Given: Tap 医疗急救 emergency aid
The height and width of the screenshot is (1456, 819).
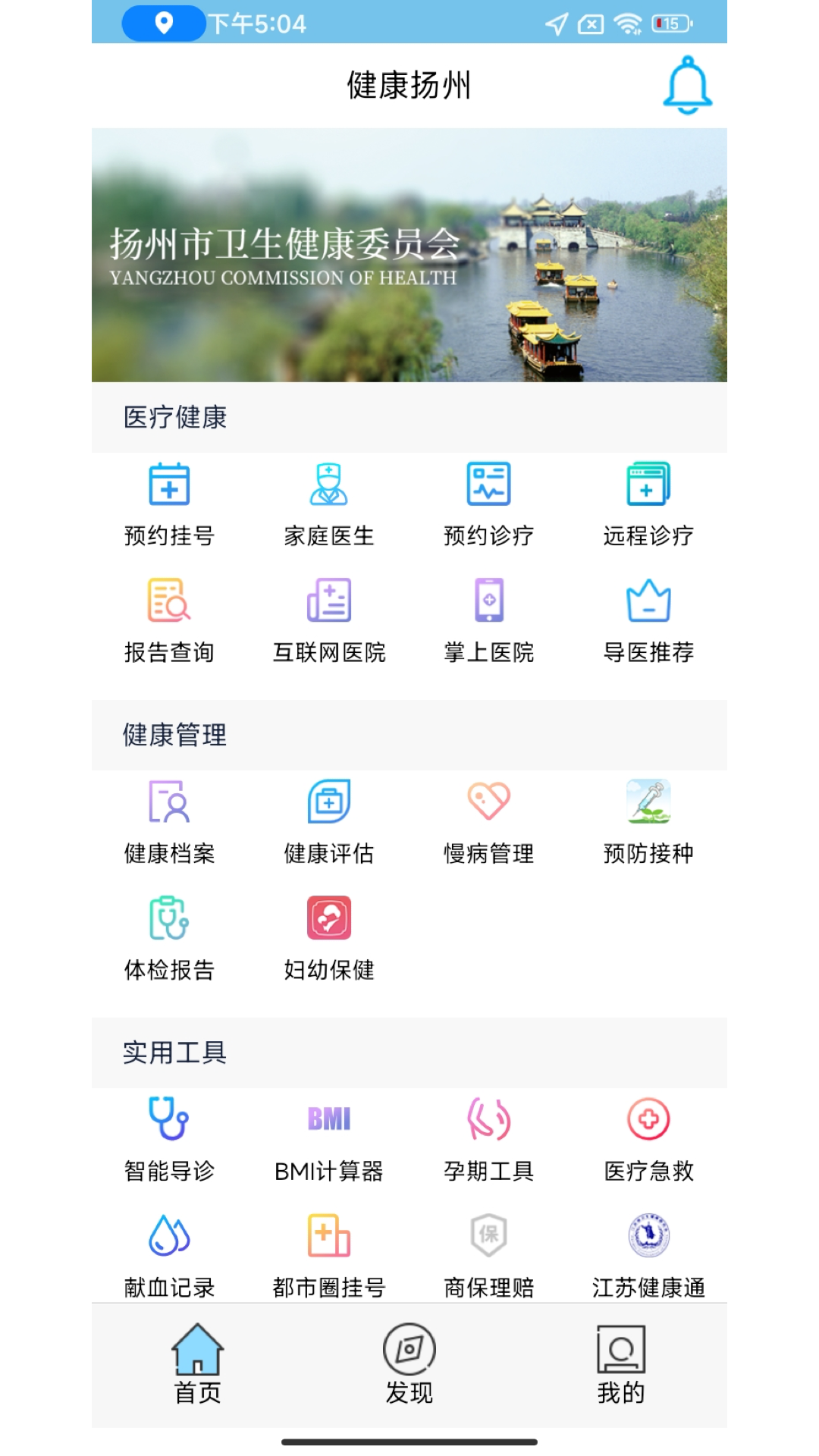Looking at the screenshot, I should pyautogui.click(x=648, y=1139).
